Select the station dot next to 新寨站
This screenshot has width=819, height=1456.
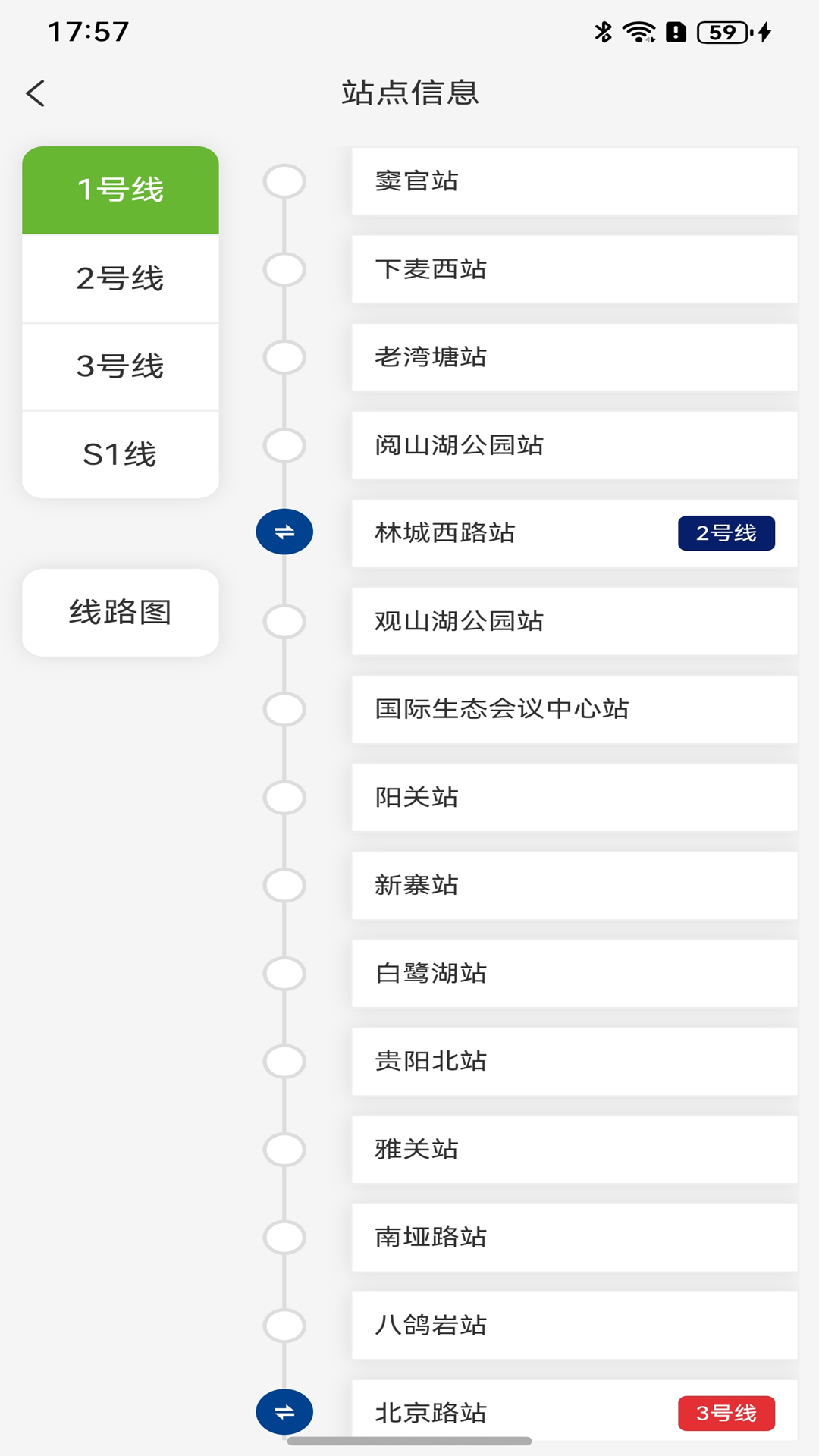pyautogui.click(x=284, y=885)
